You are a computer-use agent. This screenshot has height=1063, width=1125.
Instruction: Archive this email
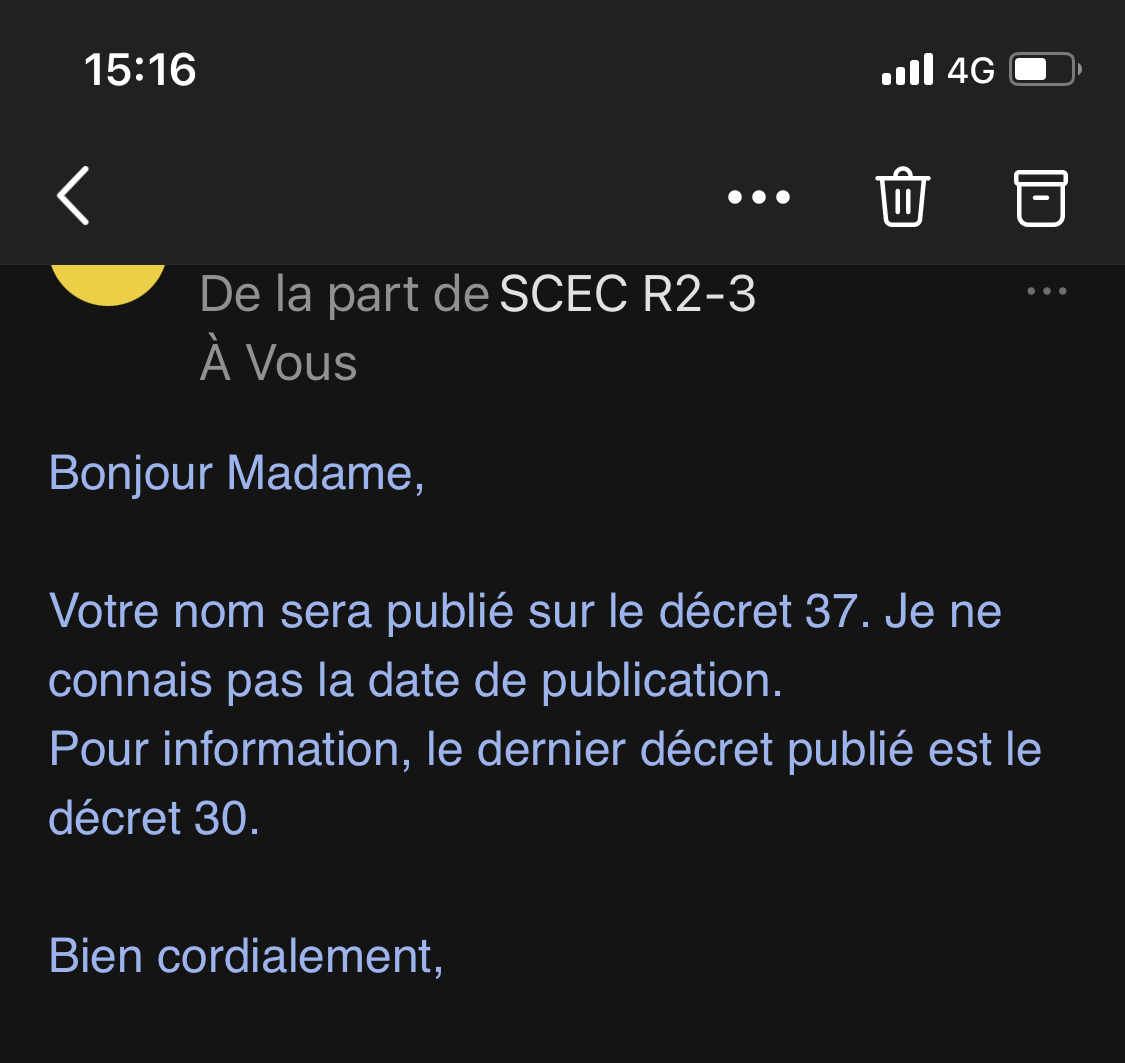click(1041, 197)
